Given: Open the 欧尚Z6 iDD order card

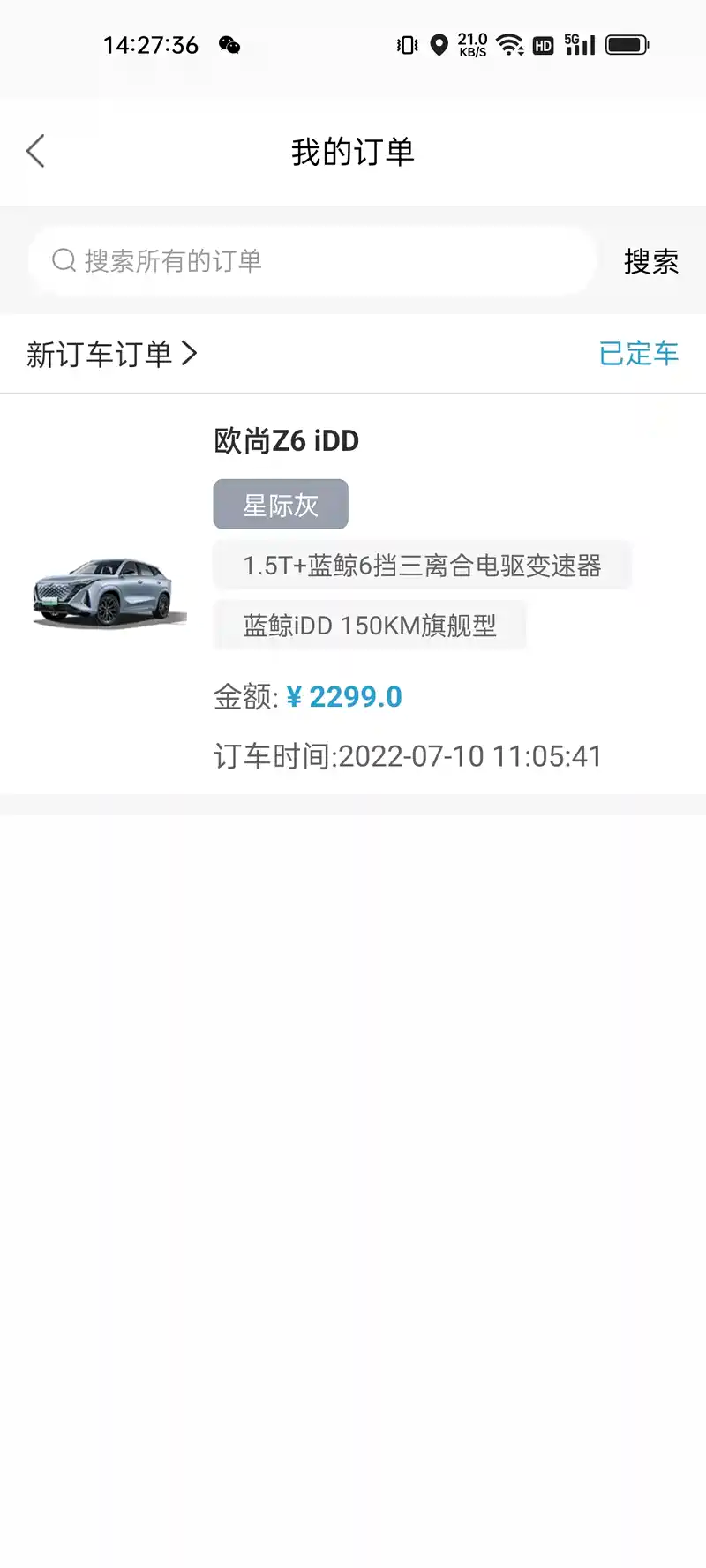Looking at the screenshot, I should click(x=353, y=593).
